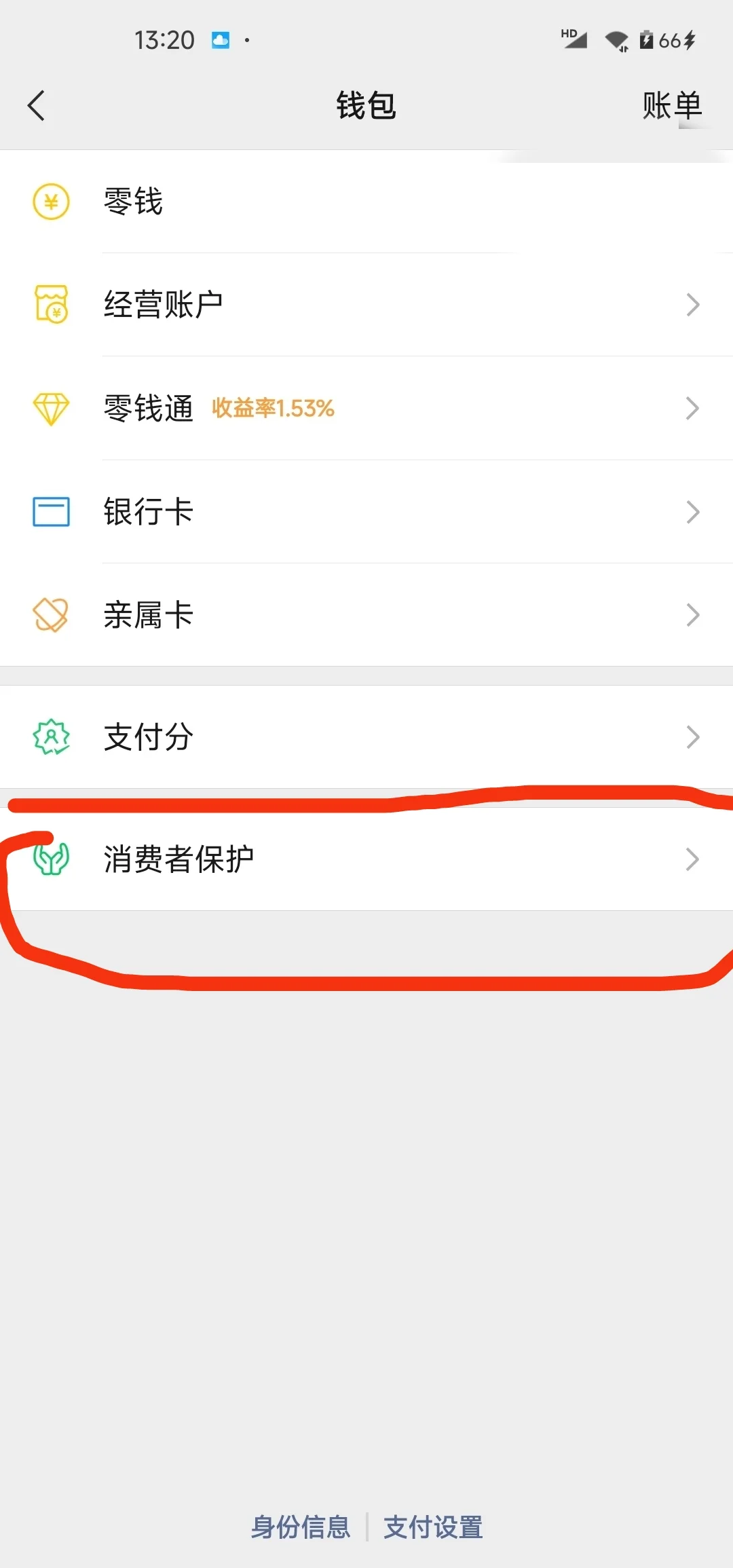Open the 消费者保护 chevron arrow
733x1568 pixels.
pyautogui.click(x=692, y=858)
